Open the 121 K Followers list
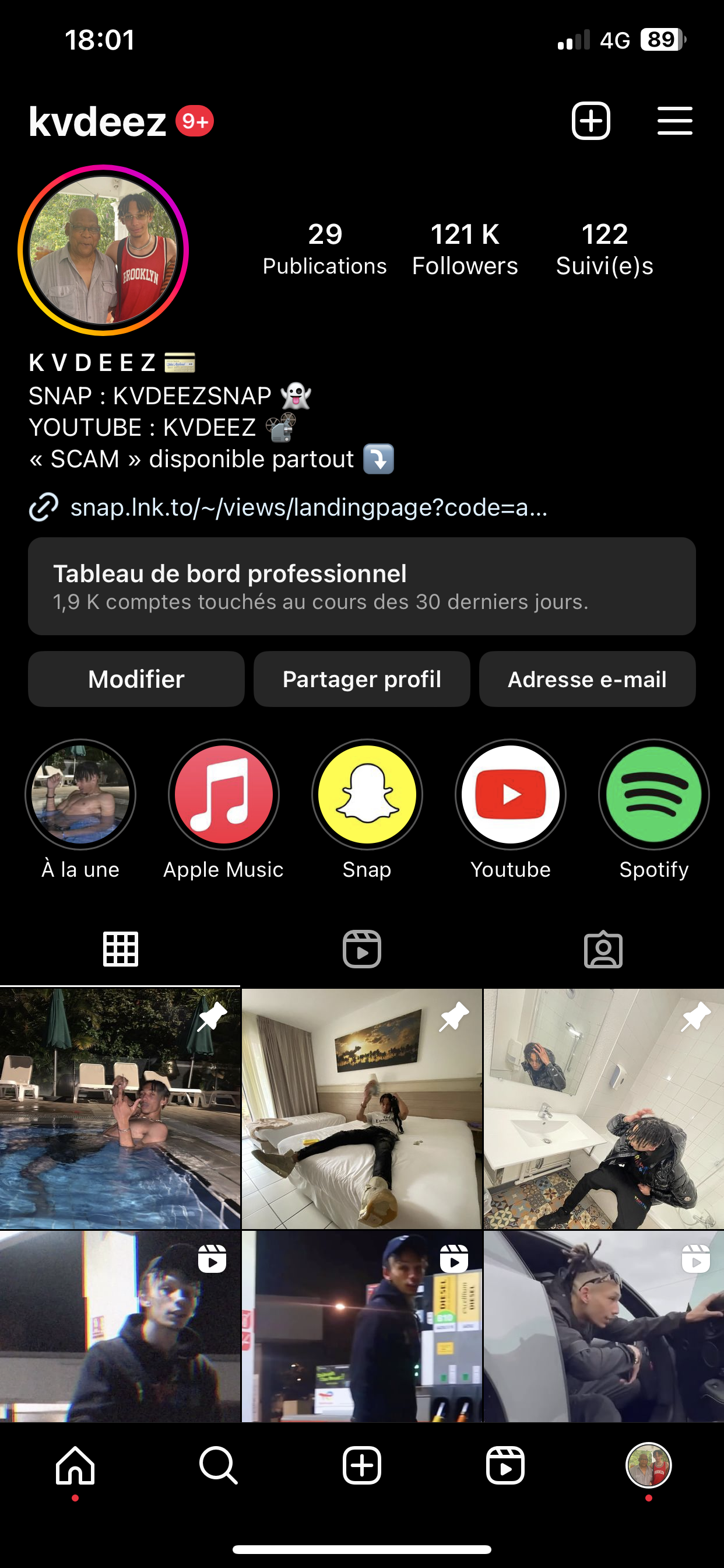724x1568 pixels. tap(465, 250)
